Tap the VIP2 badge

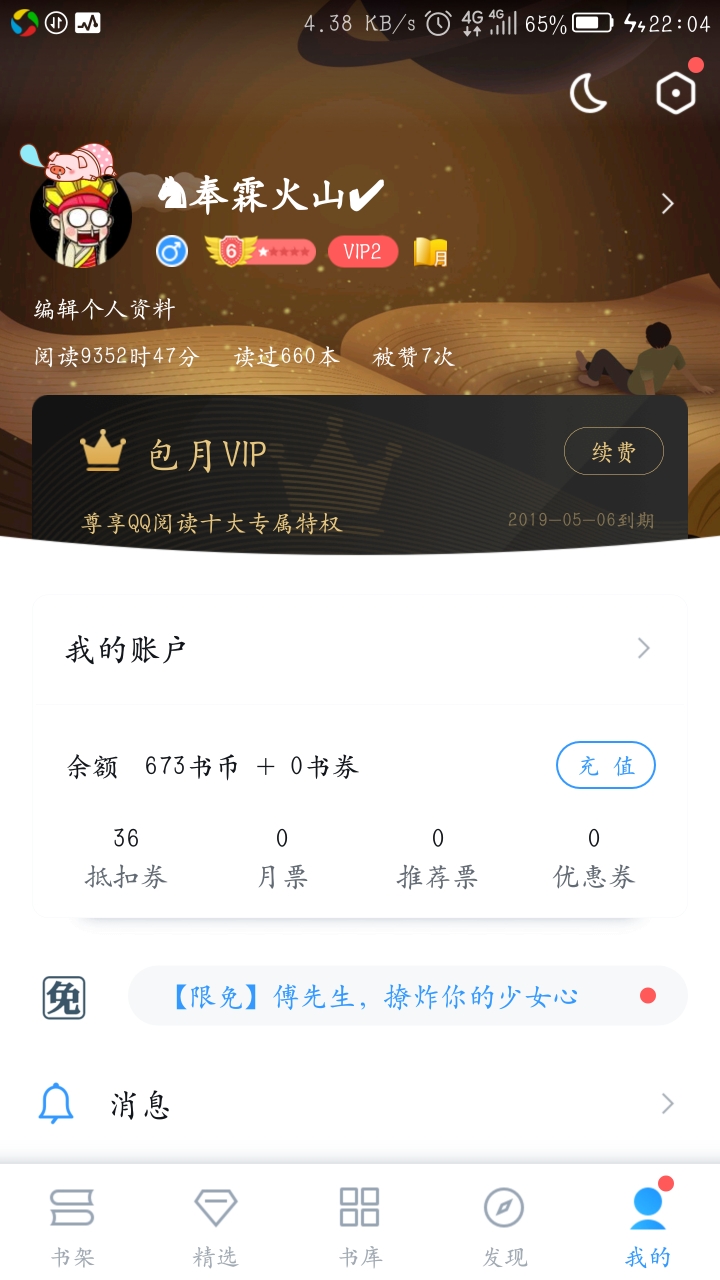(363, 252)
